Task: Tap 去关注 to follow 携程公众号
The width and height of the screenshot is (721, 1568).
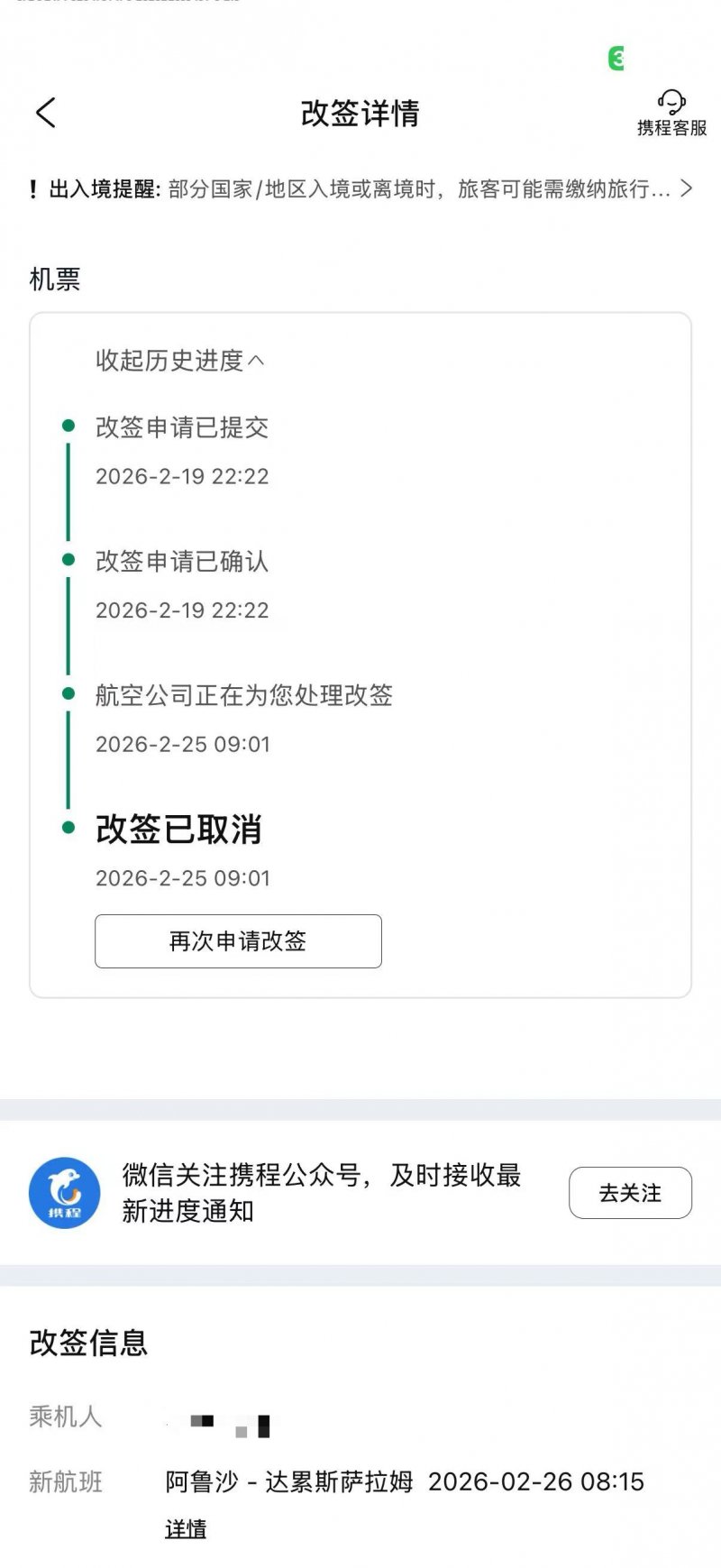Action: click(x=630, y=1193)
